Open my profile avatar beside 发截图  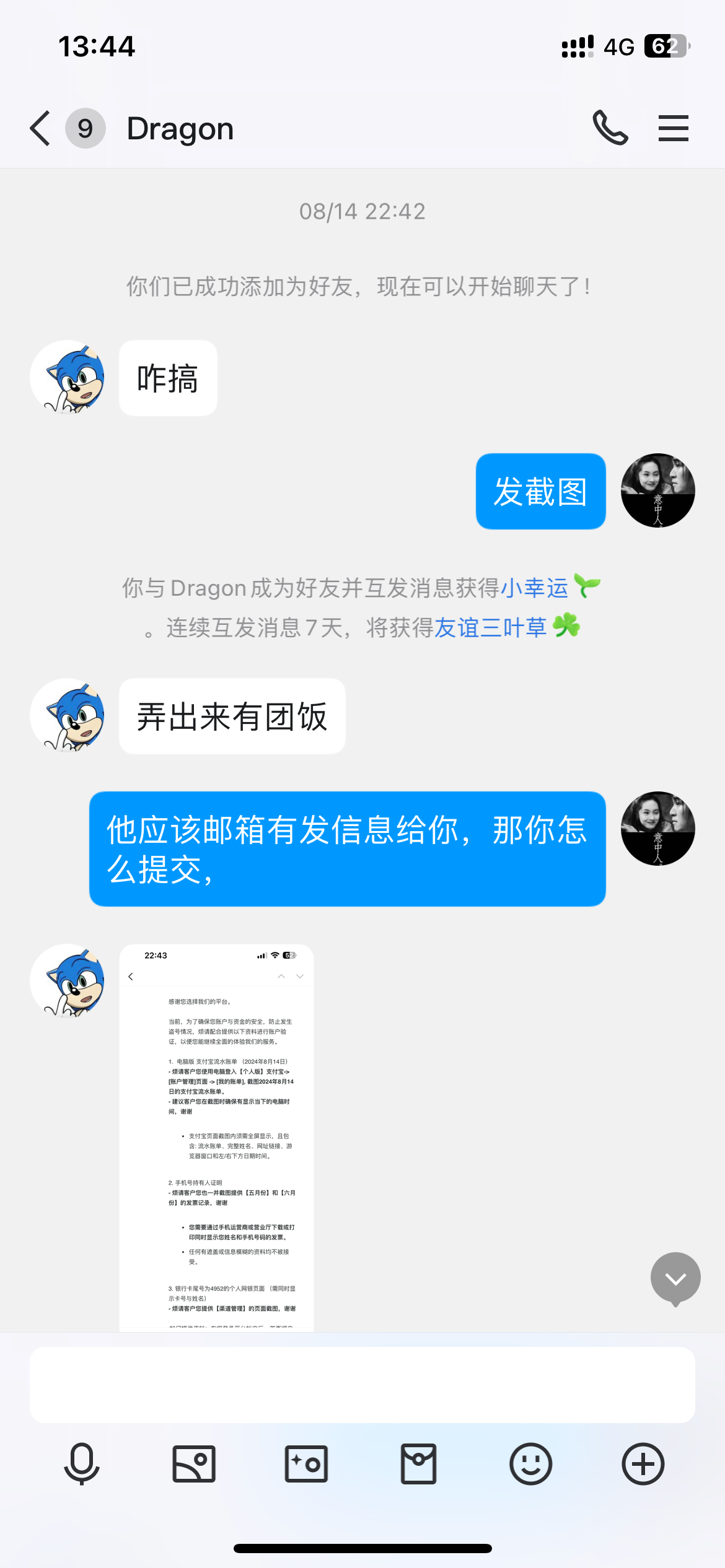coord(657,490)
